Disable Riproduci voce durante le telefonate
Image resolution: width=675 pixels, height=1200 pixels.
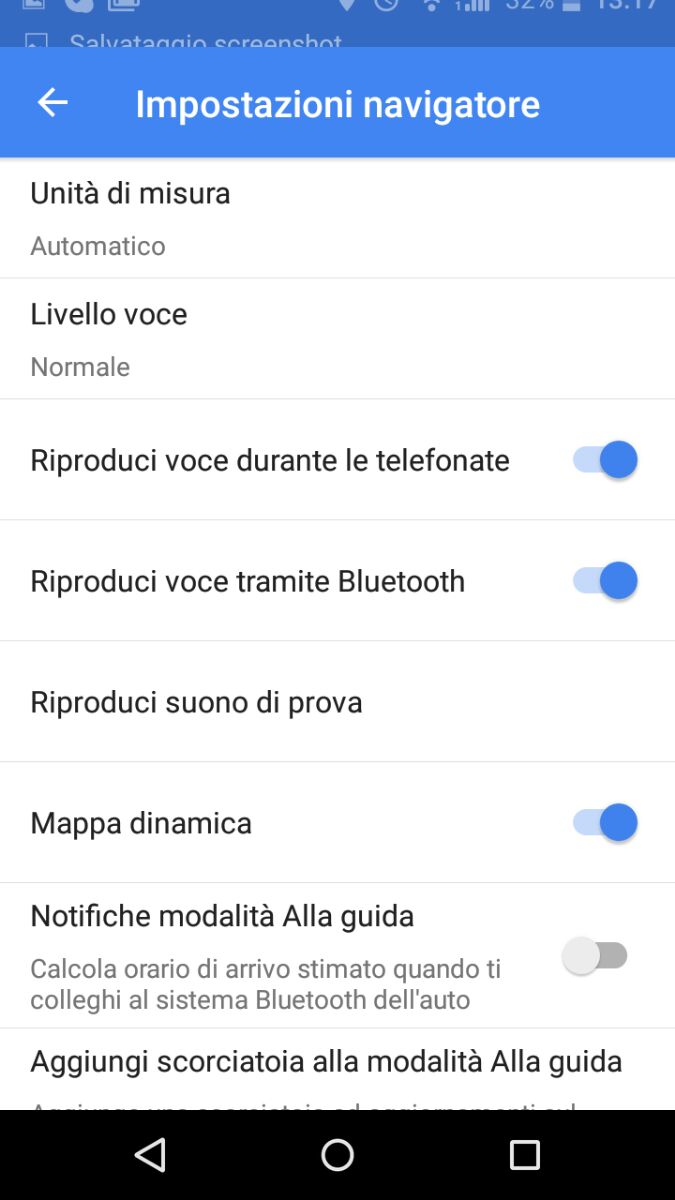click(x=605, y=460)
